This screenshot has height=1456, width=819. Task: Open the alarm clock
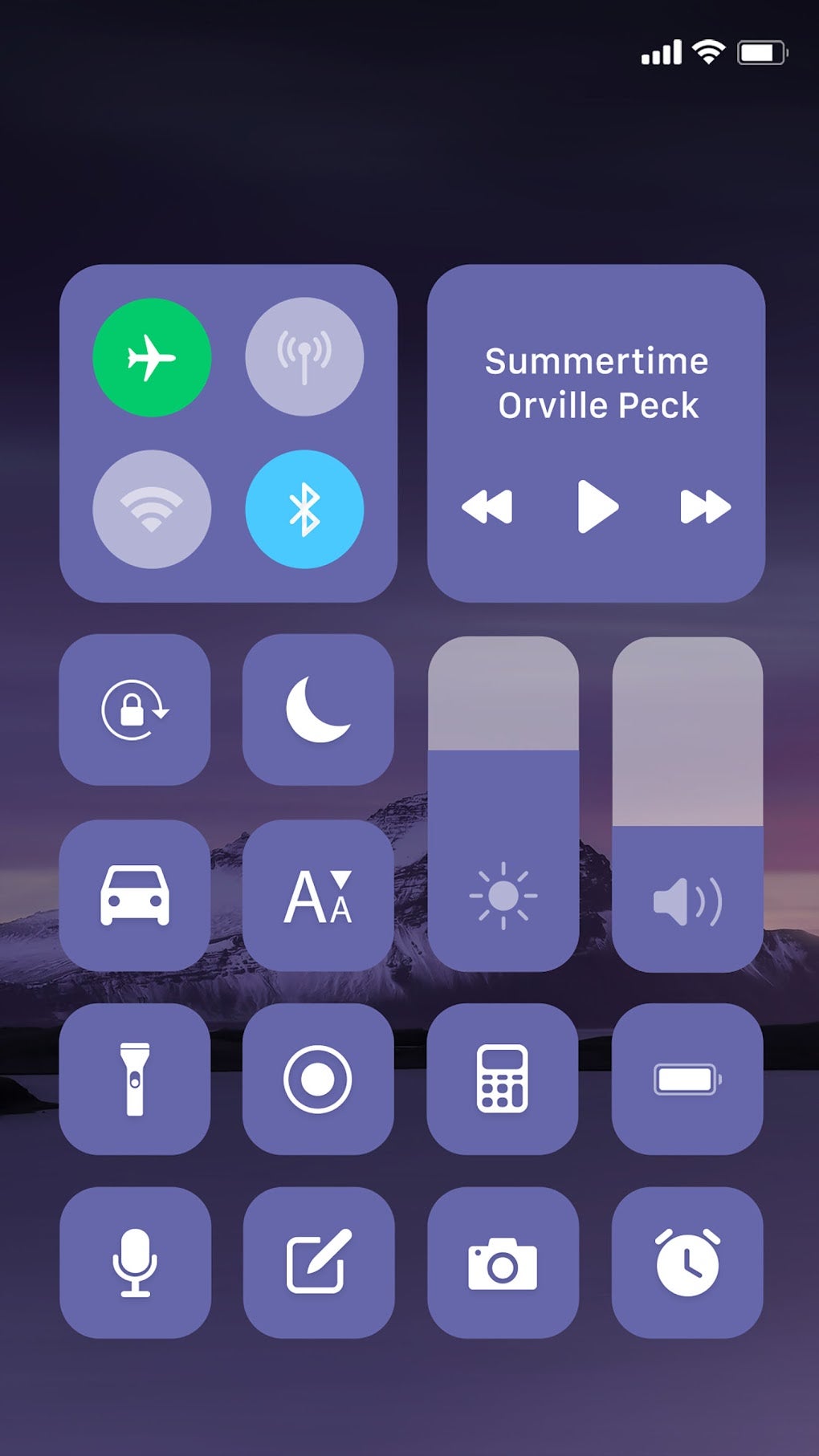pos(687,1263)
